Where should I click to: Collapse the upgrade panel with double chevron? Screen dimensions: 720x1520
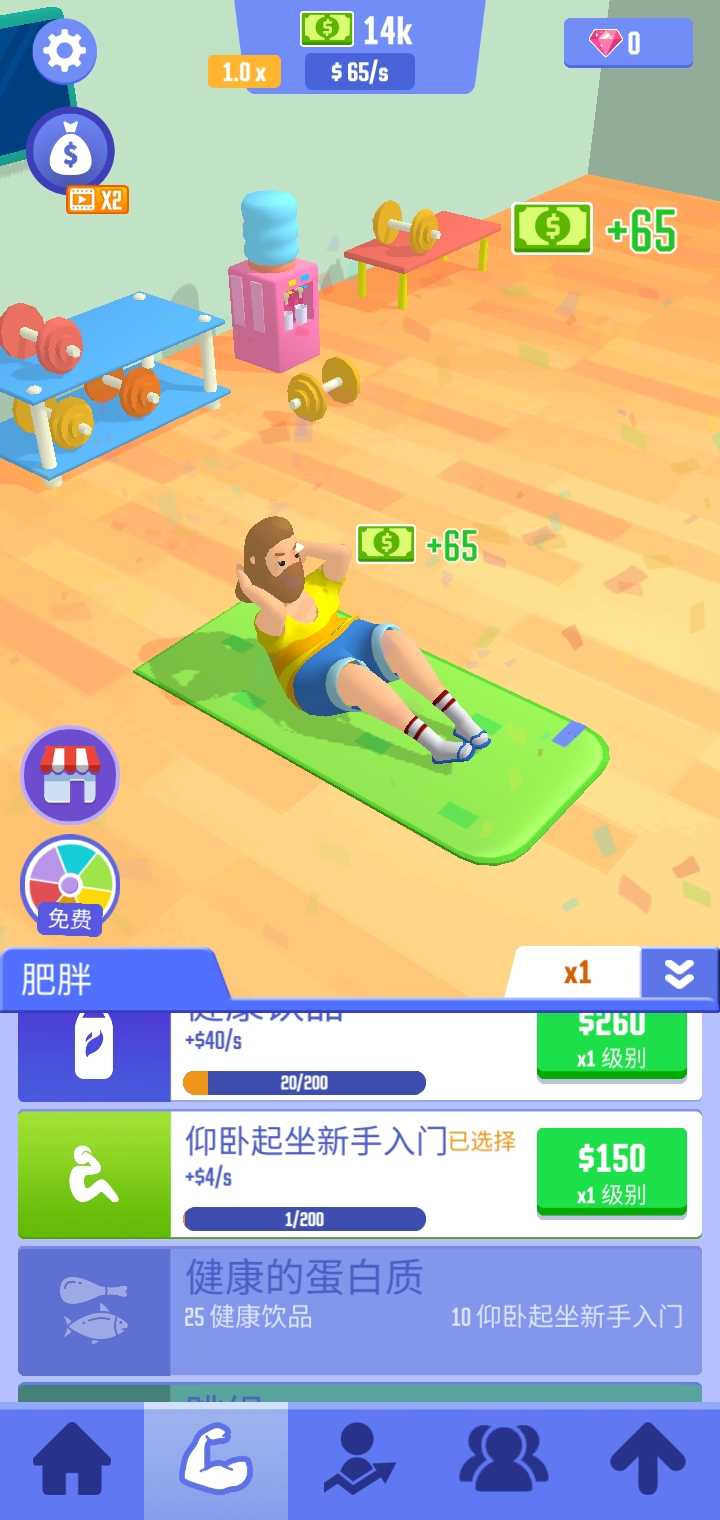(x=679, y=974)
